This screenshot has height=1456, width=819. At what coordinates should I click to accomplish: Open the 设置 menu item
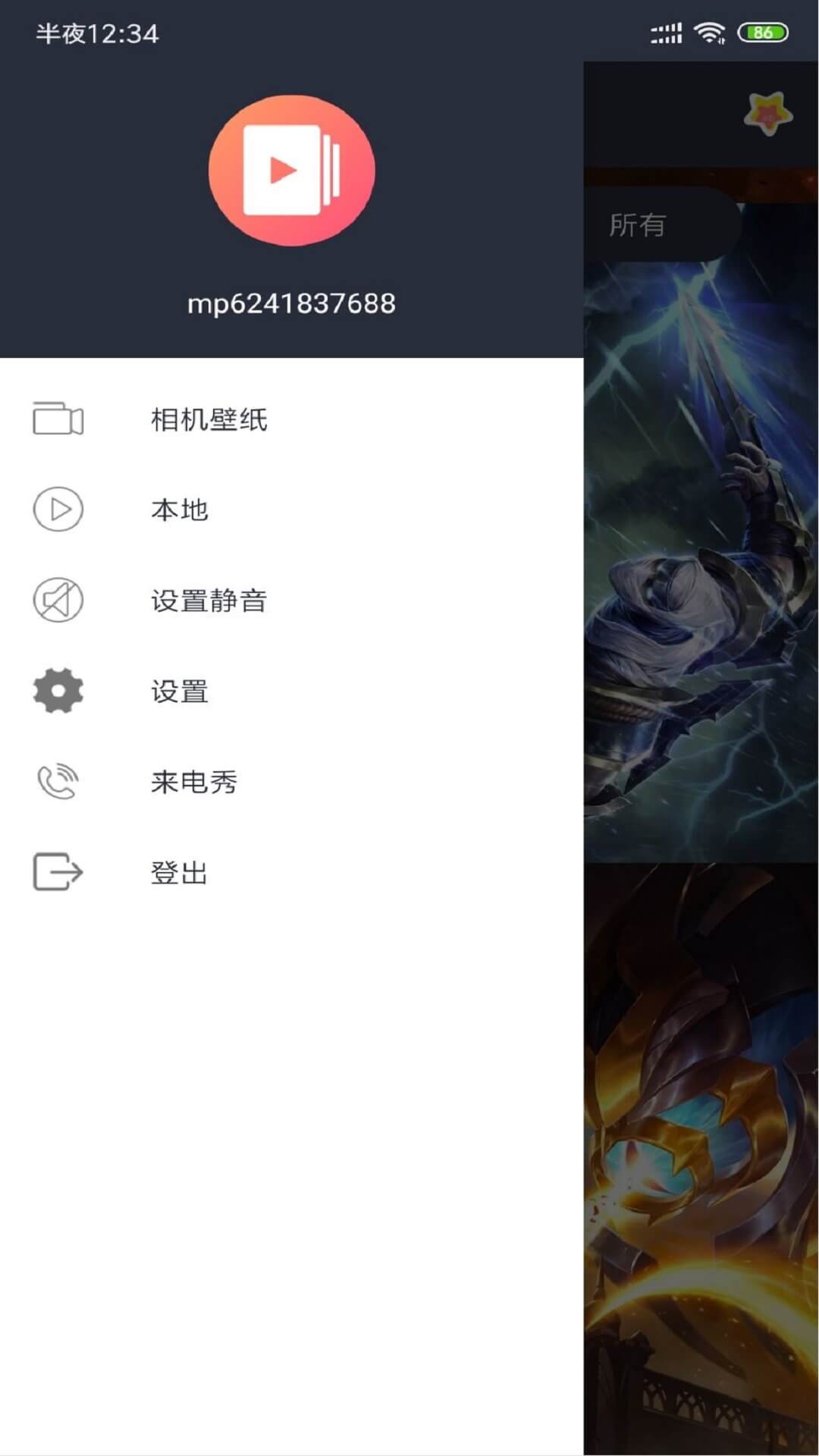[x=180, y=691]
